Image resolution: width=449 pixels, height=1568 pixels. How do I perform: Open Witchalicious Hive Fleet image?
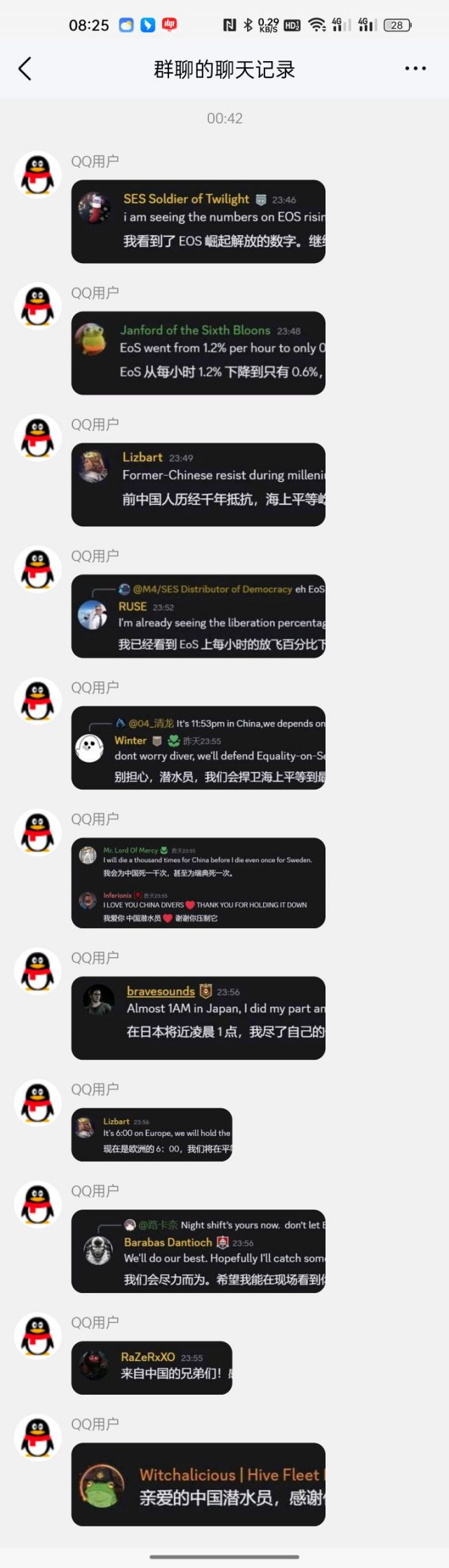tap(198, 1484)
